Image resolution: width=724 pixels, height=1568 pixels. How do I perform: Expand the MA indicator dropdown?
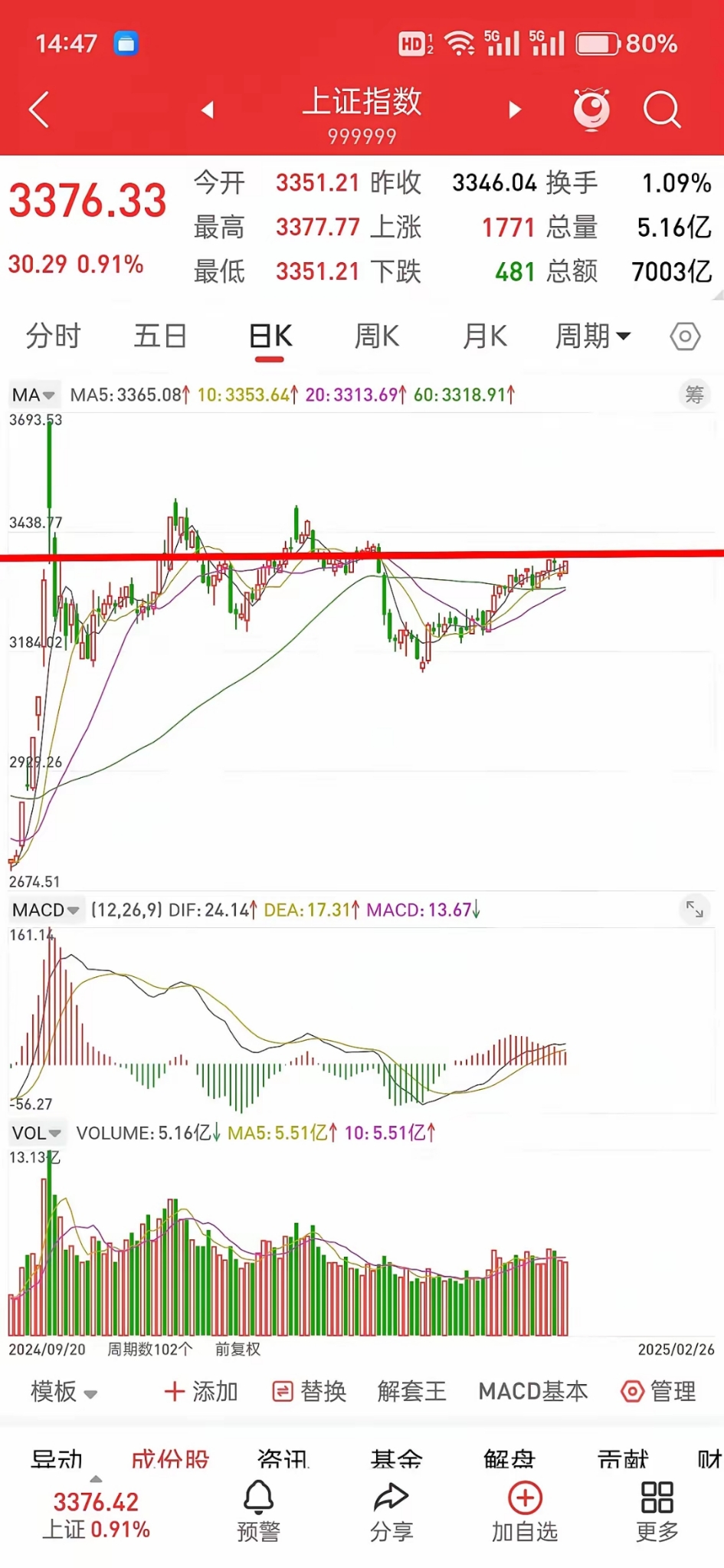click(x=34, y=395)
